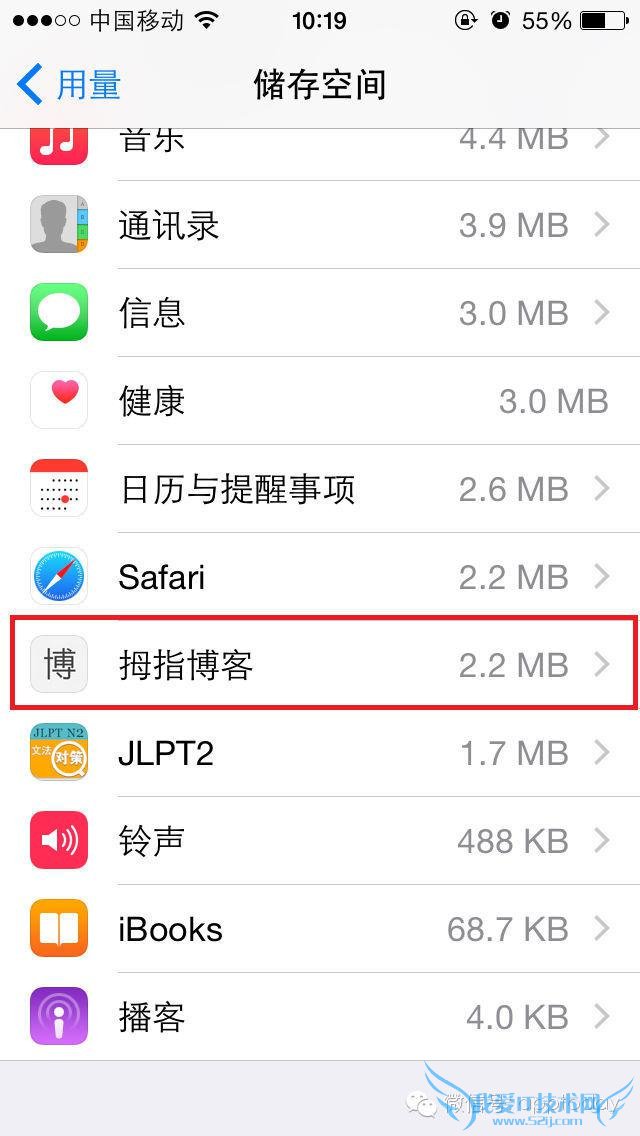Screen dimensions: 640x1136
Task: Open 铃声 storage details
Action: [320, 841]
